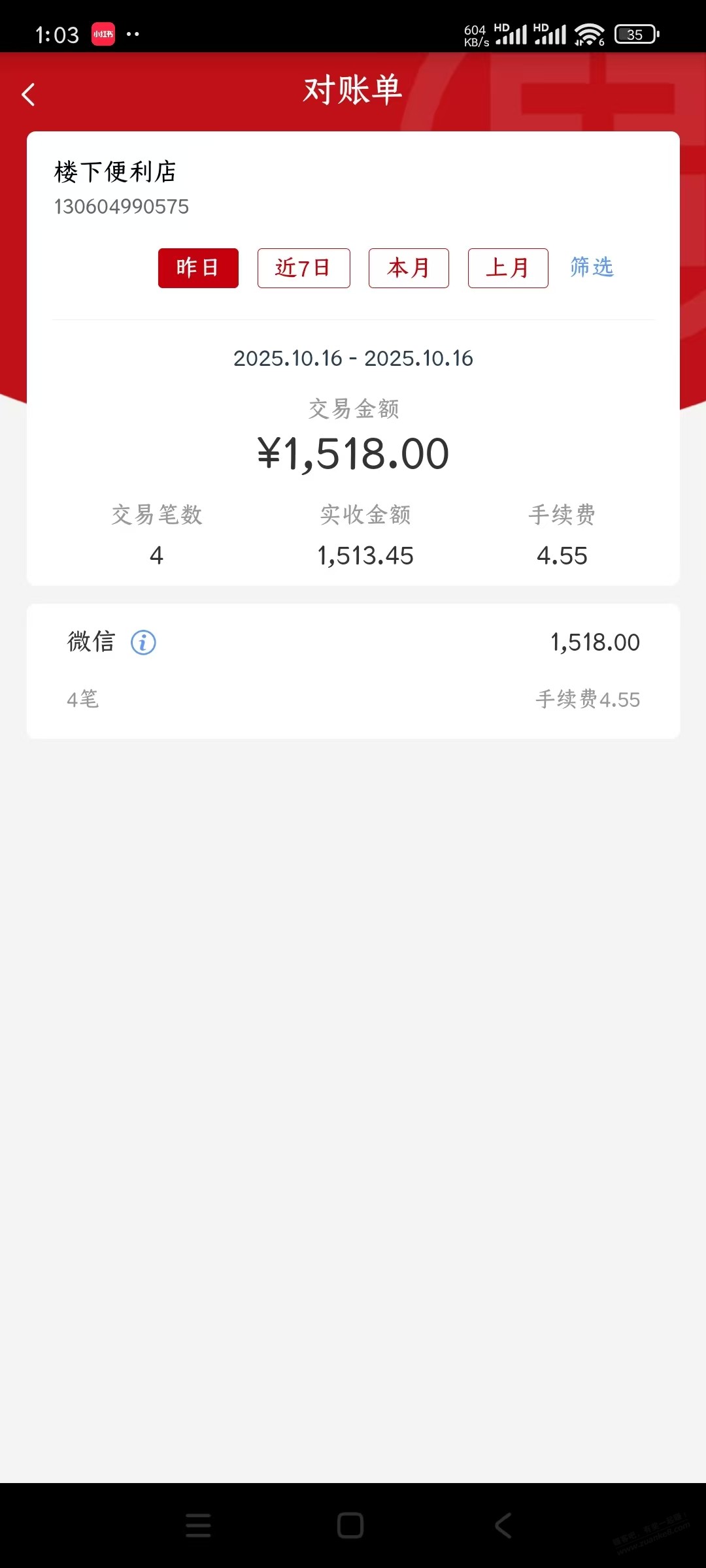
Task: Tap the info icon next to 微信
Action: pos(143,642)
